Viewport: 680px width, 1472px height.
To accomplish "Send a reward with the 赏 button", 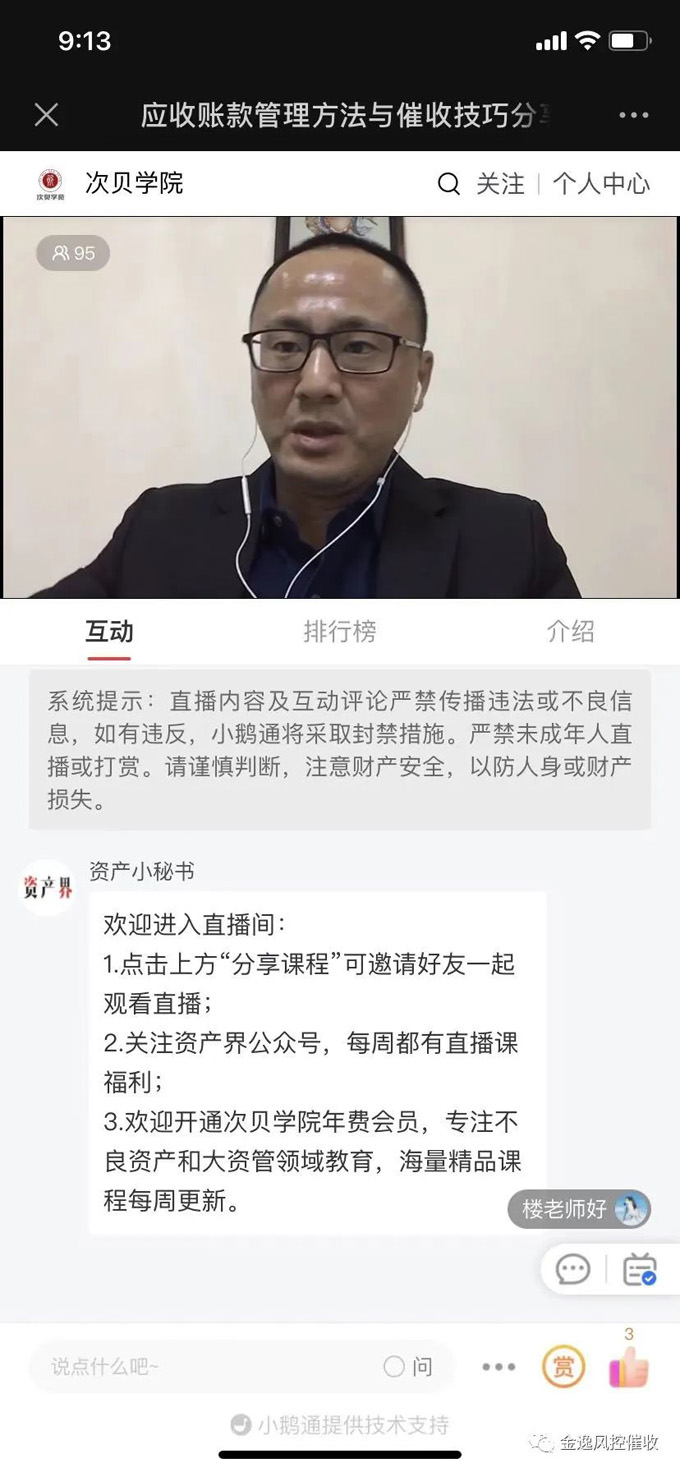I will (x=563, y=1367).
